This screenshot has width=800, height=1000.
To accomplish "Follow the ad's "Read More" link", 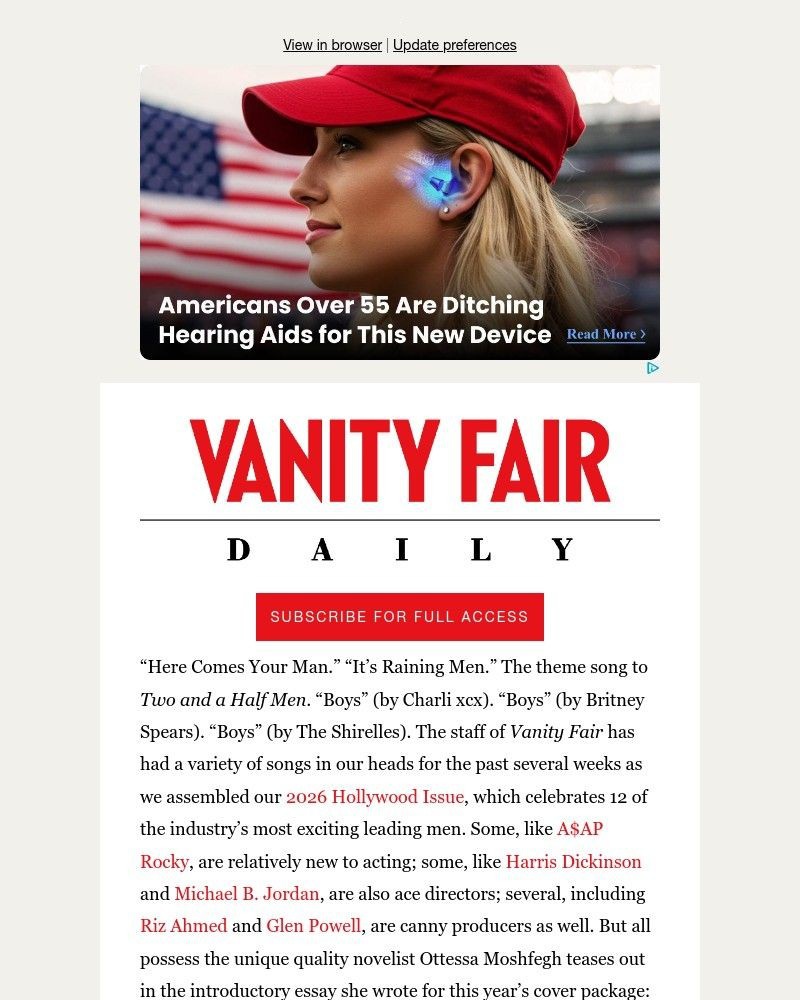I will click(600, 334).
